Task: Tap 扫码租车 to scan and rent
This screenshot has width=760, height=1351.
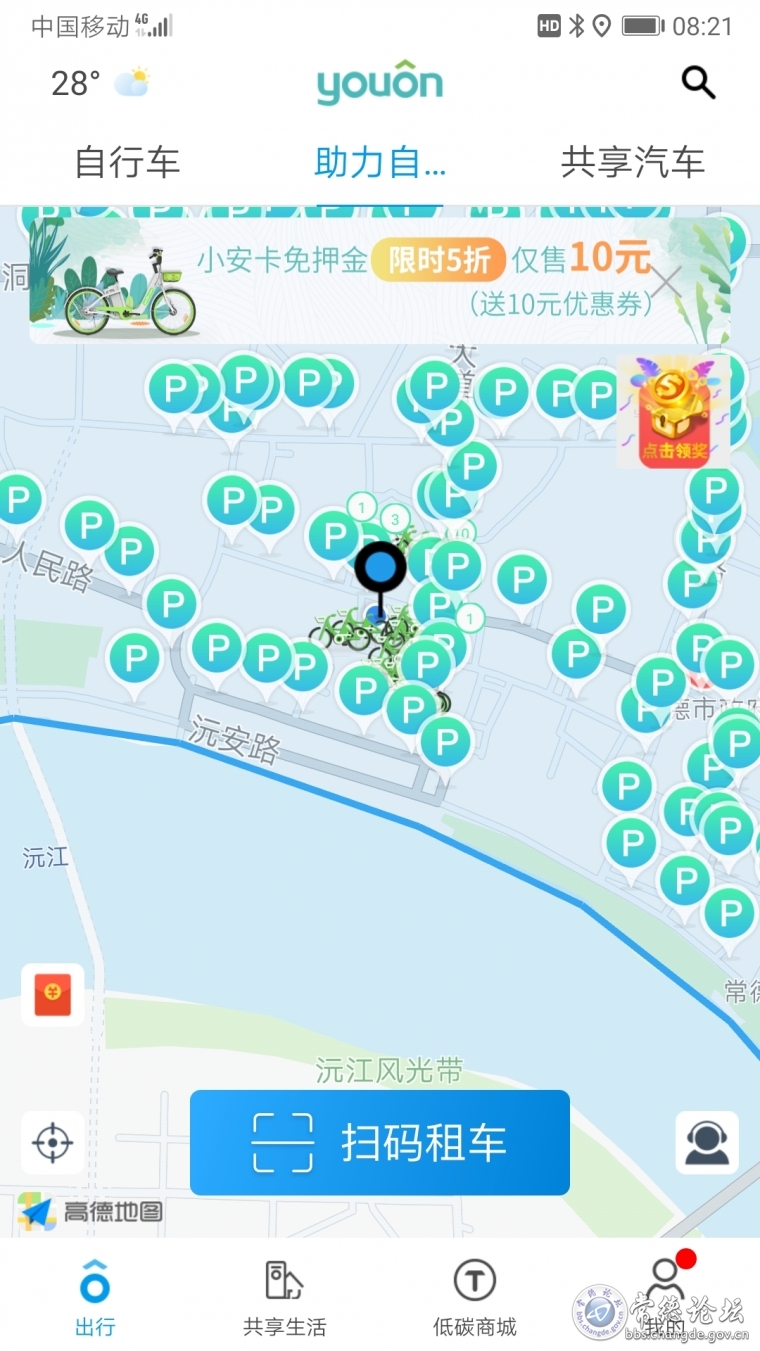Action: coord(380,1143)
